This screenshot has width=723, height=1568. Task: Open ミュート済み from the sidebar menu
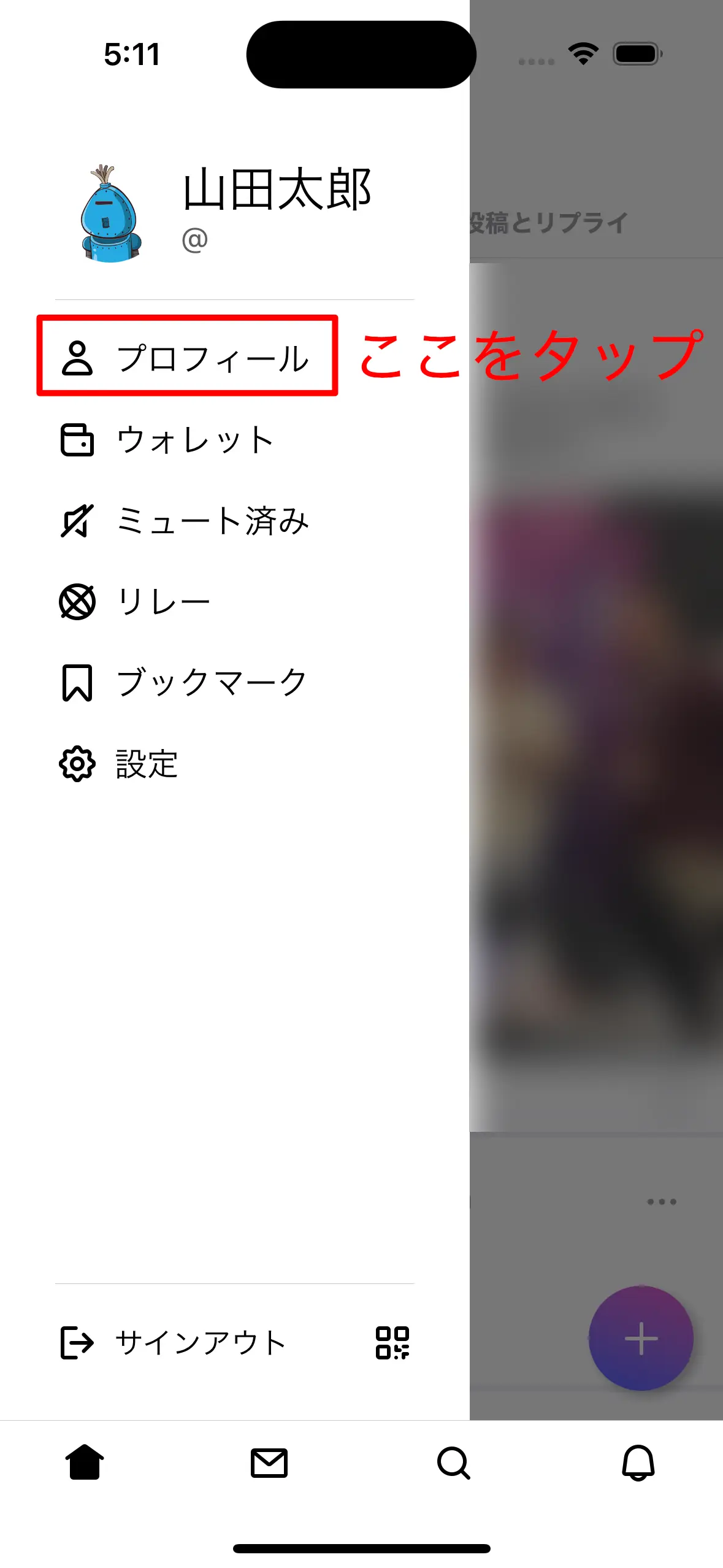213,522
